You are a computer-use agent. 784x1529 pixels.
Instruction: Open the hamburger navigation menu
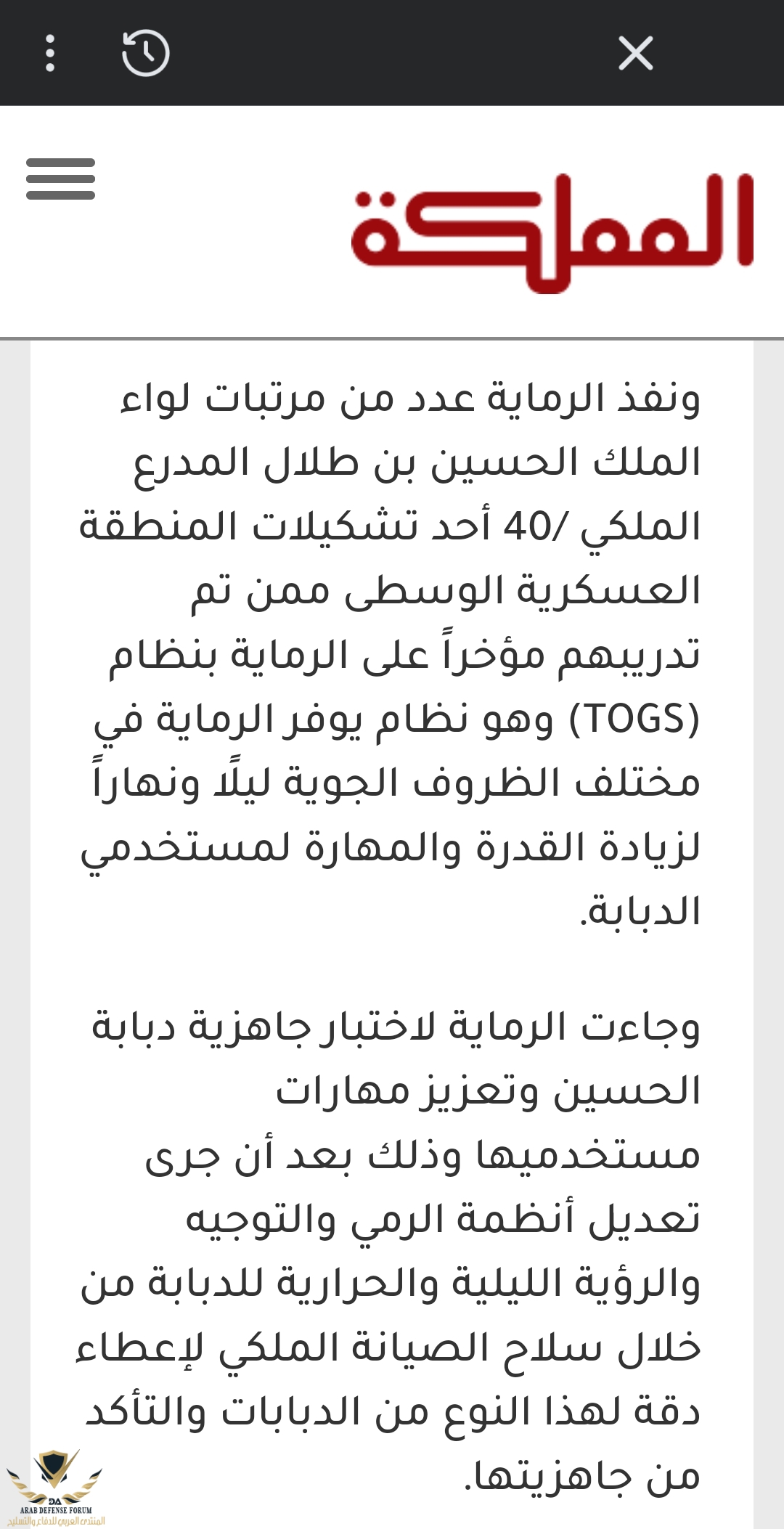click(x=61, y=179)
